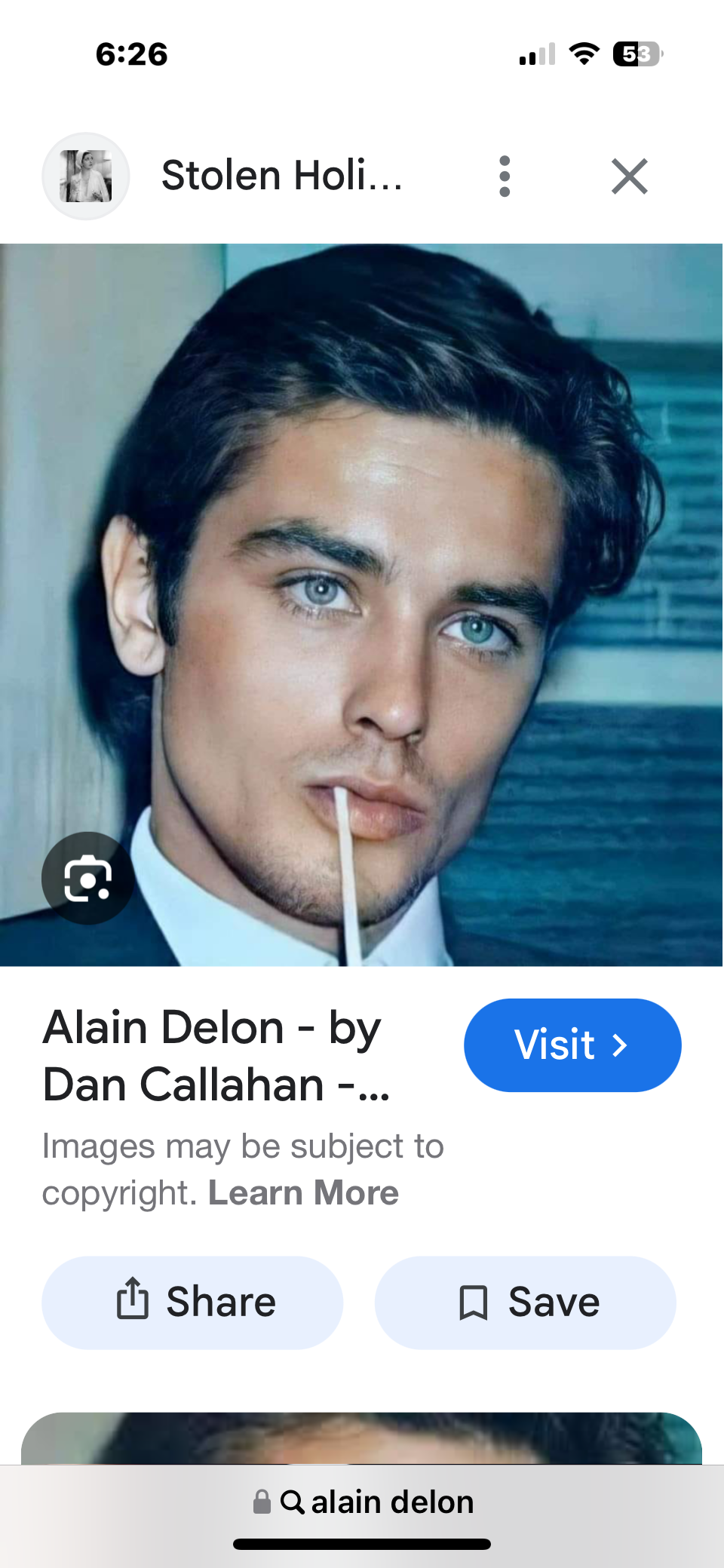Open the Learn More copyright link

303,1193
